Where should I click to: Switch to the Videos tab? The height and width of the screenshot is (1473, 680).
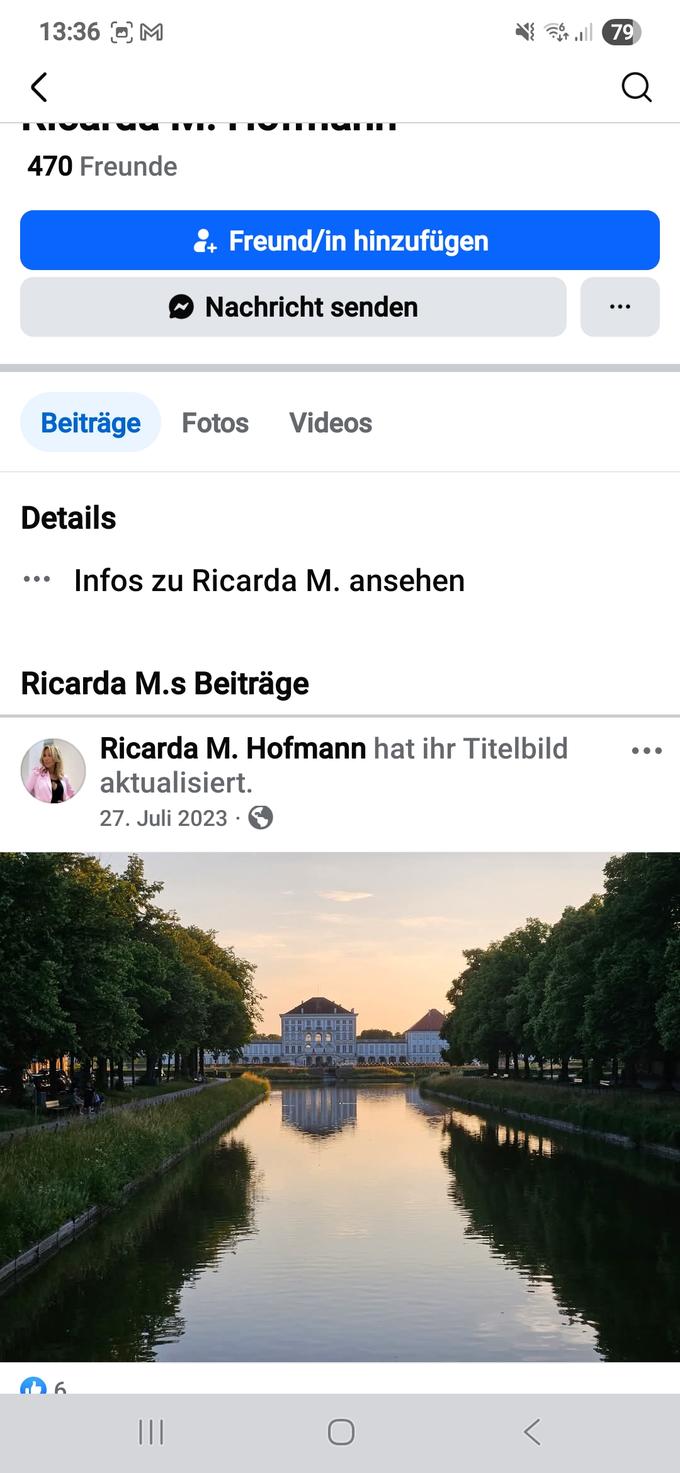coord(330,422)
